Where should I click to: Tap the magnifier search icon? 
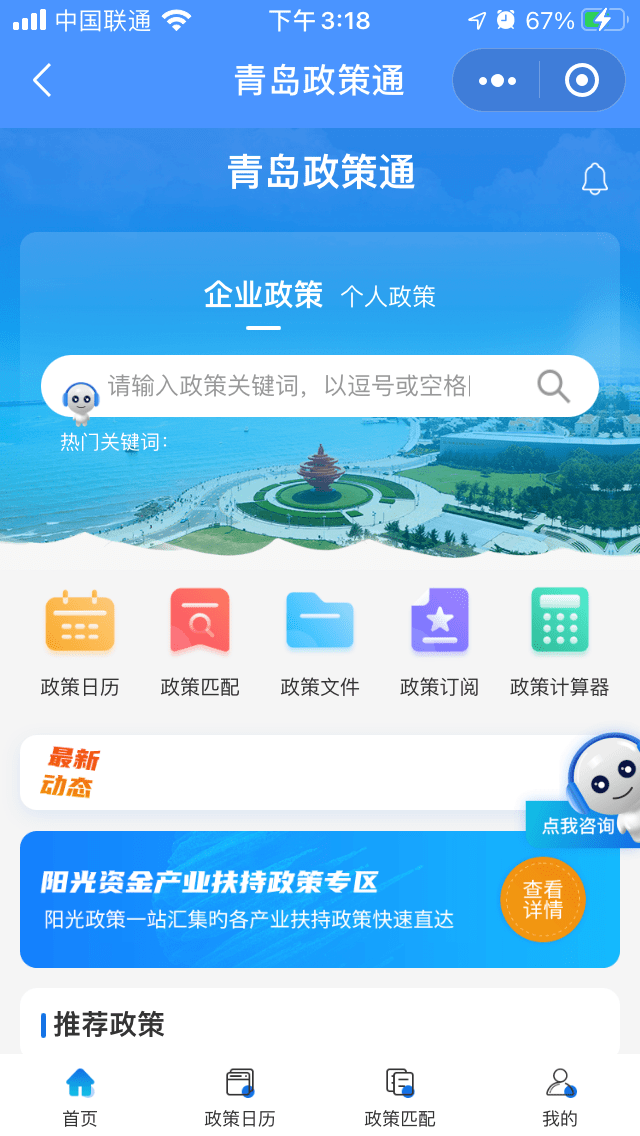[x=553, y=386]
